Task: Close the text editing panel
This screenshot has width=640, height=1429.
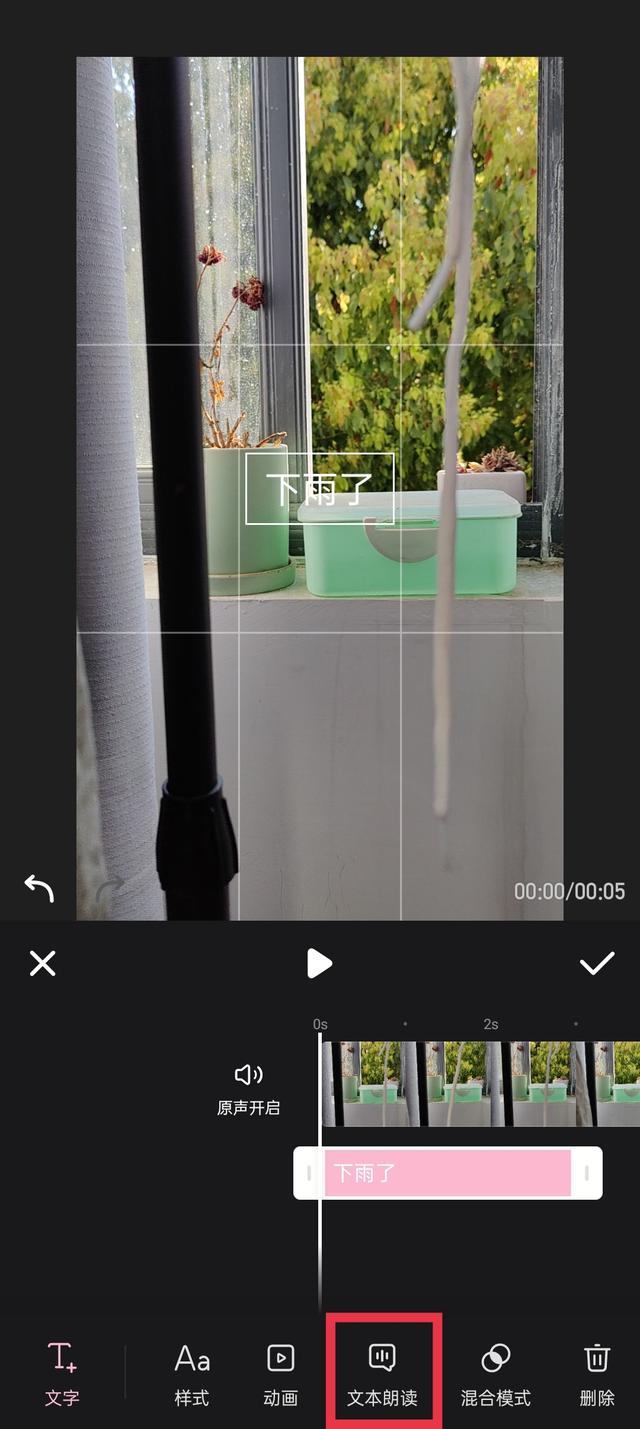Action: tap(42, 964)
